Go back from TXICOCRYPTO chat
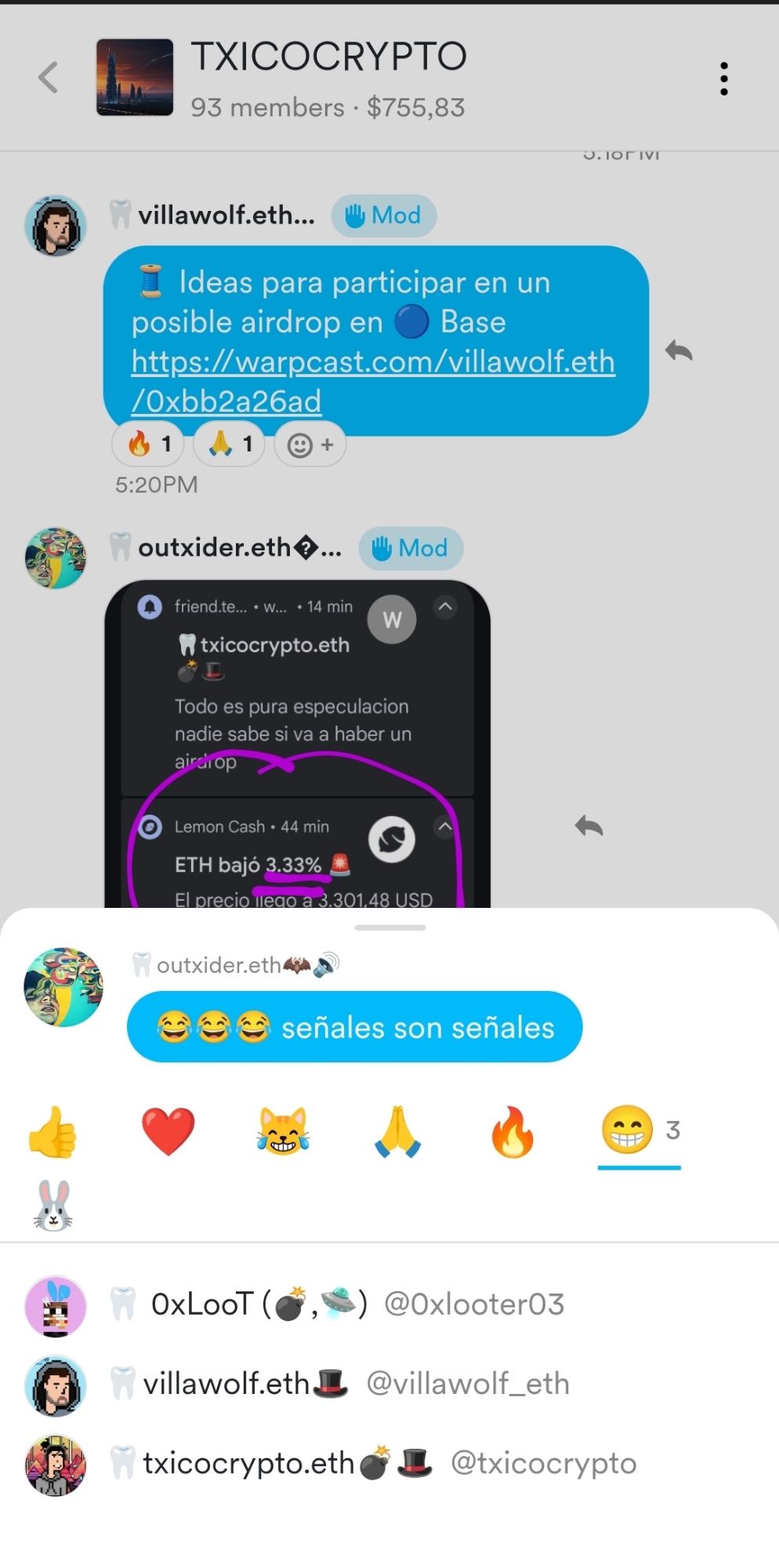 point(49,78)
